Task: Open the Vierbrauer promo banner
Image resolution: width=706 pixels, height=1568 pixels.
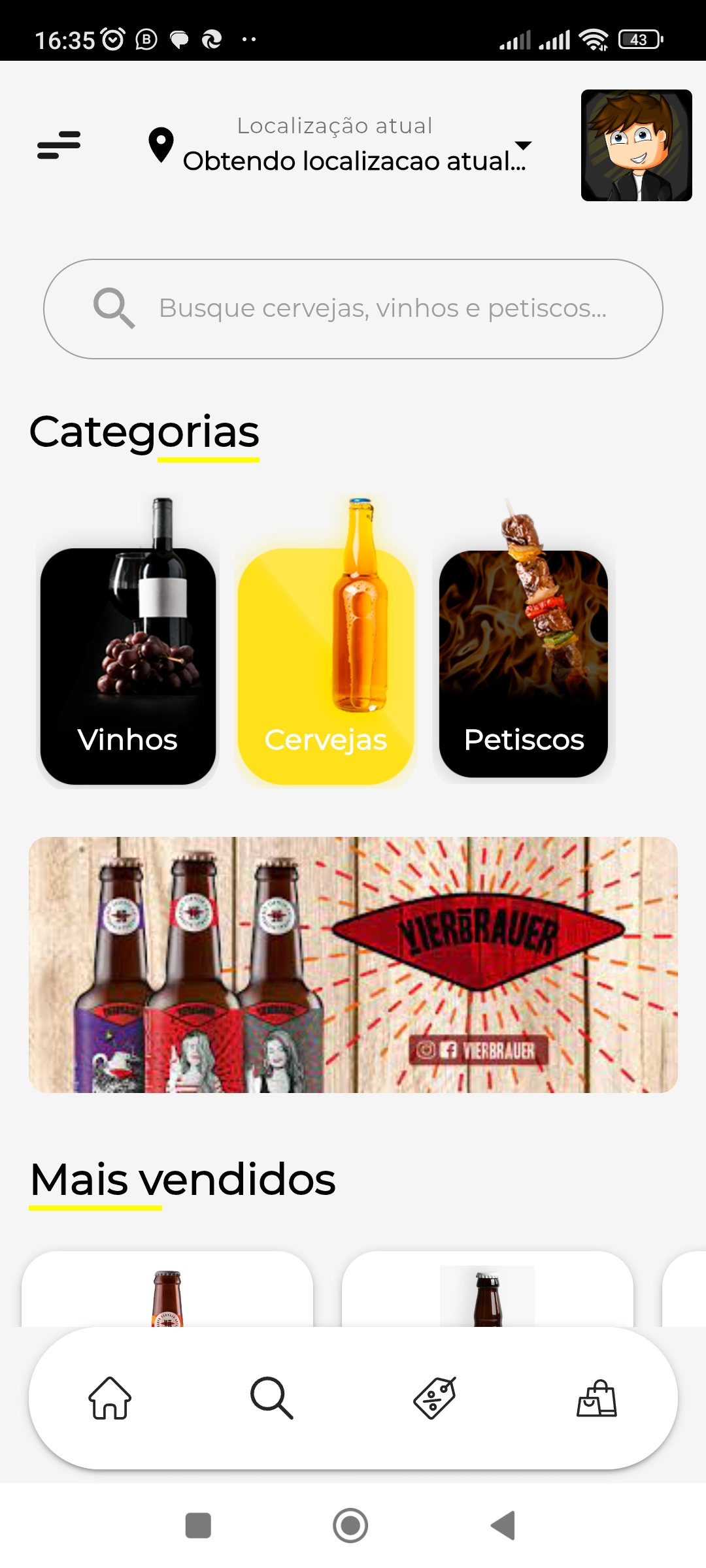Action: (353, 964)
